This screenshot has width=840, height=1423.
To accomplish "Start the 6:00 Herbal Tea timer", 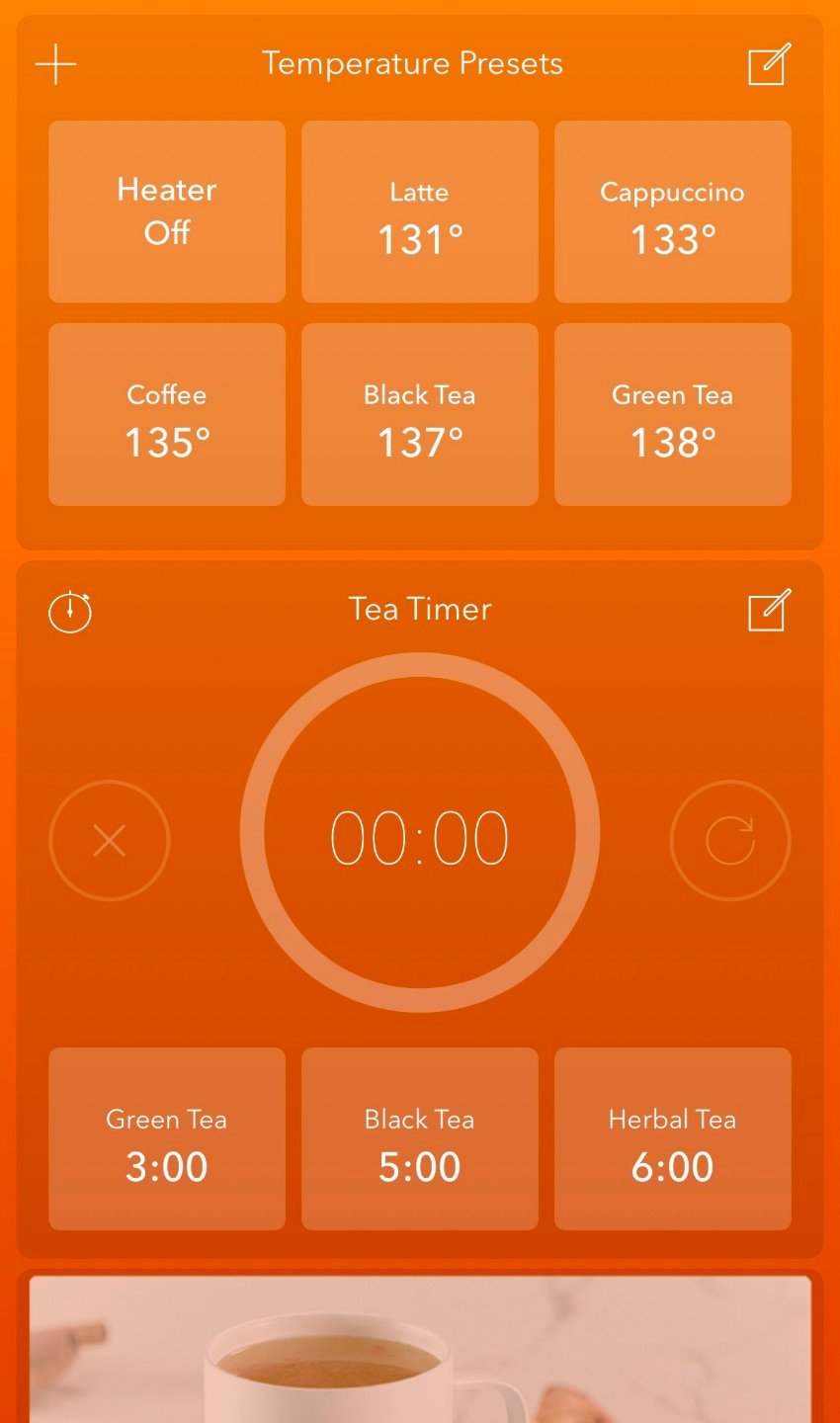I will (673, 1138).
